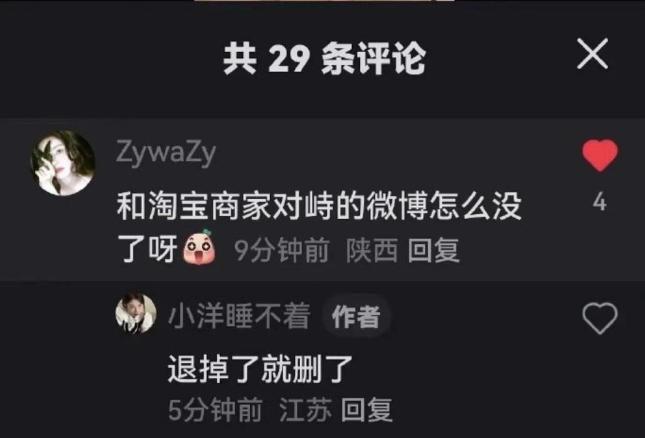Unlike ZywaZy's comment with the red heart

(600, 155)
